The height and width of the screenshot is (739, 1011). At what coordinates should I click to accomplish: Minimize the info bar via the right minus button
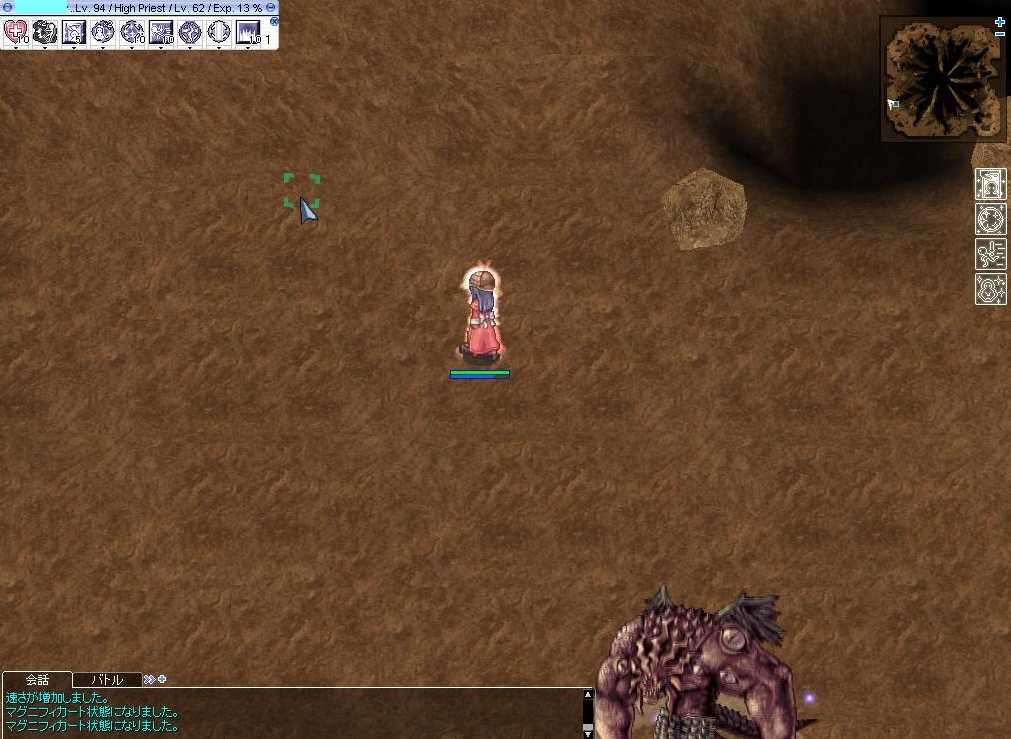[271, 7]
